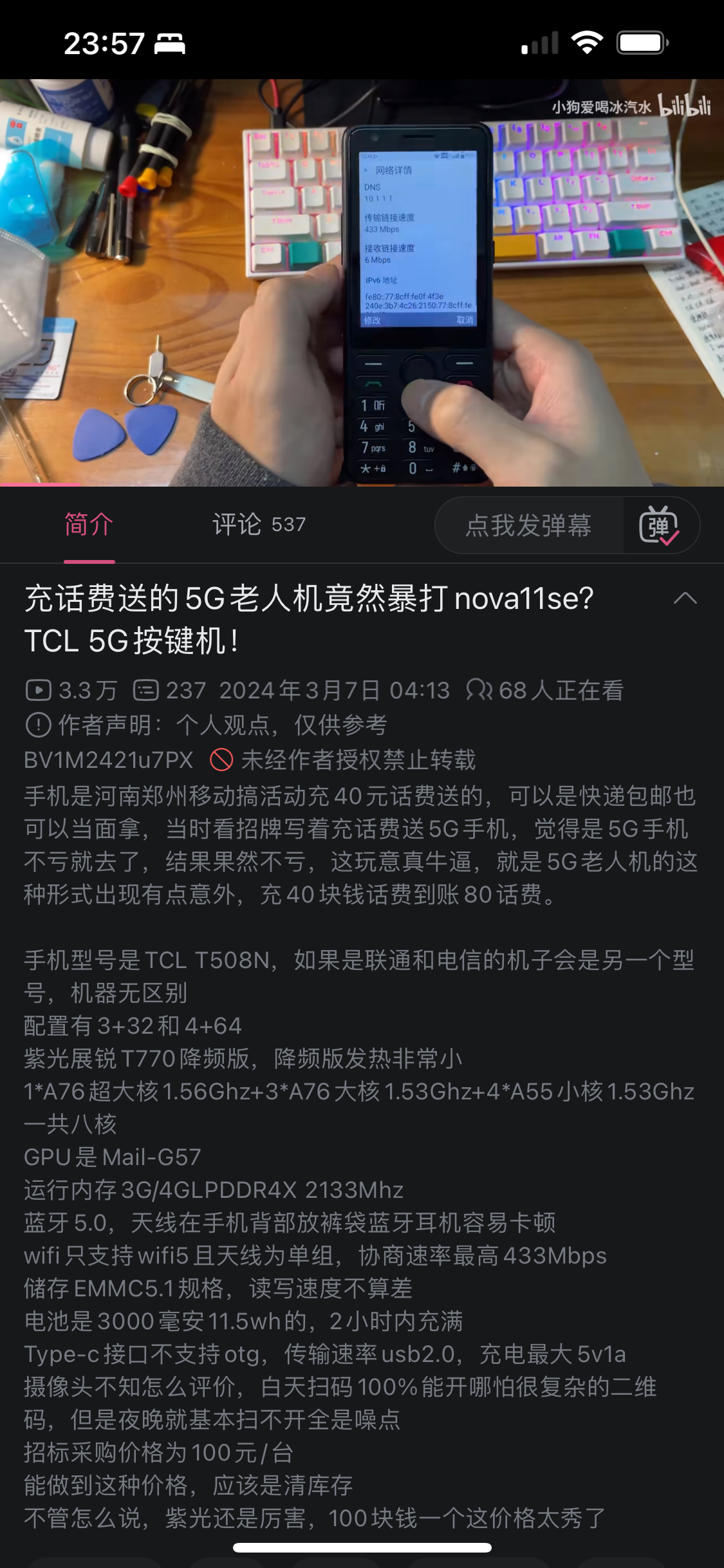Tap the video player to show controls

(x=362, y=282)
